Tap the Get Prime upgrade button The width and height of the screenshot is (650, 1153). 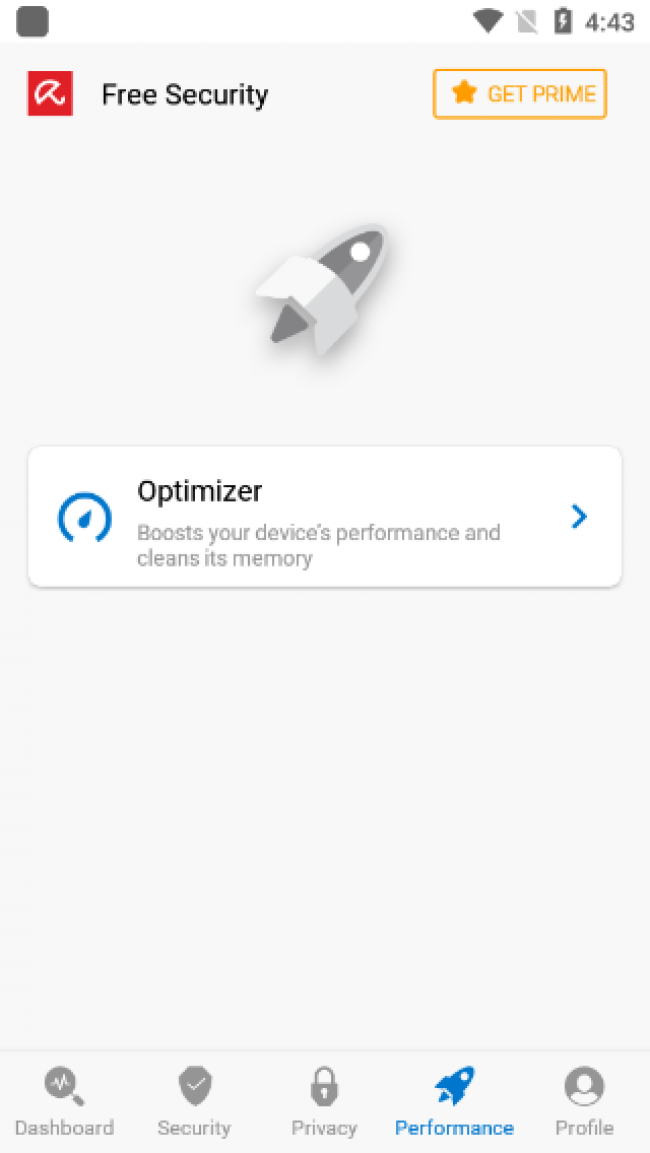tap(519, 94)
